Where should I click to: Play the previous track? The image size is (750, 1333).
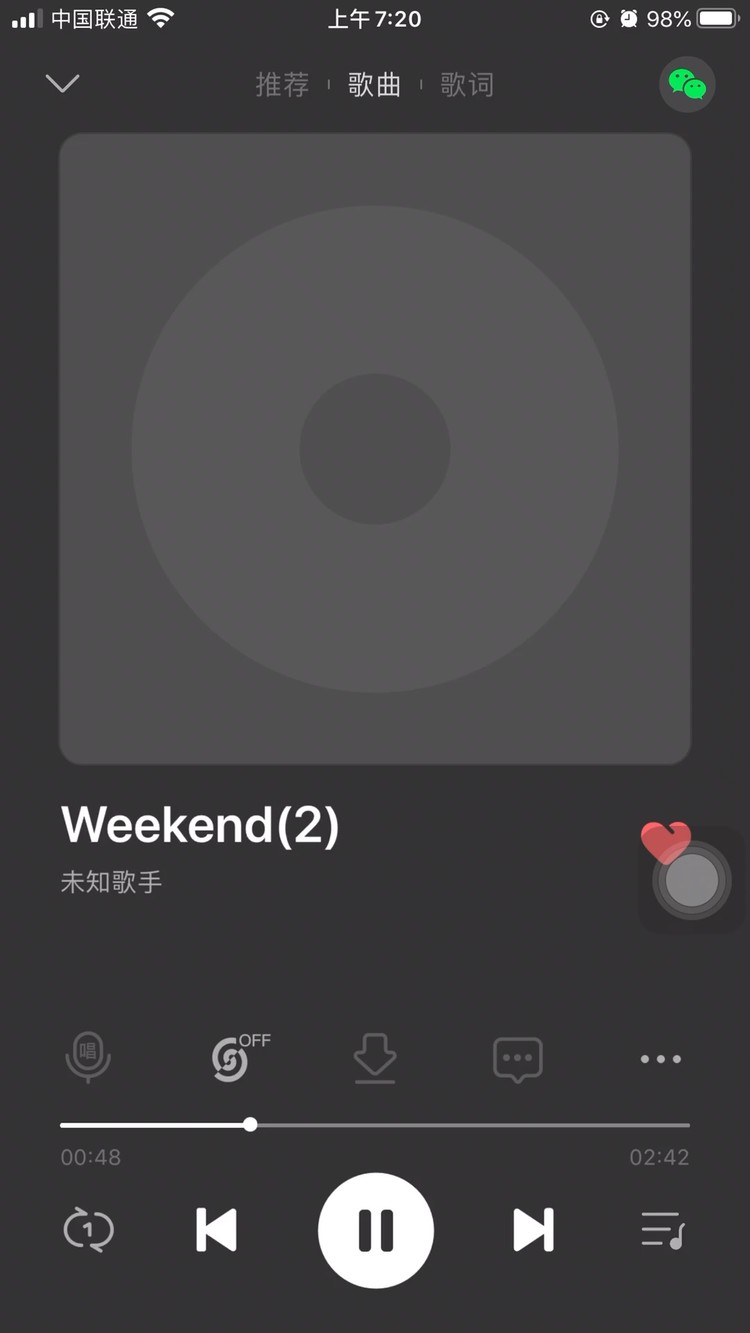tap(217, 1230)
